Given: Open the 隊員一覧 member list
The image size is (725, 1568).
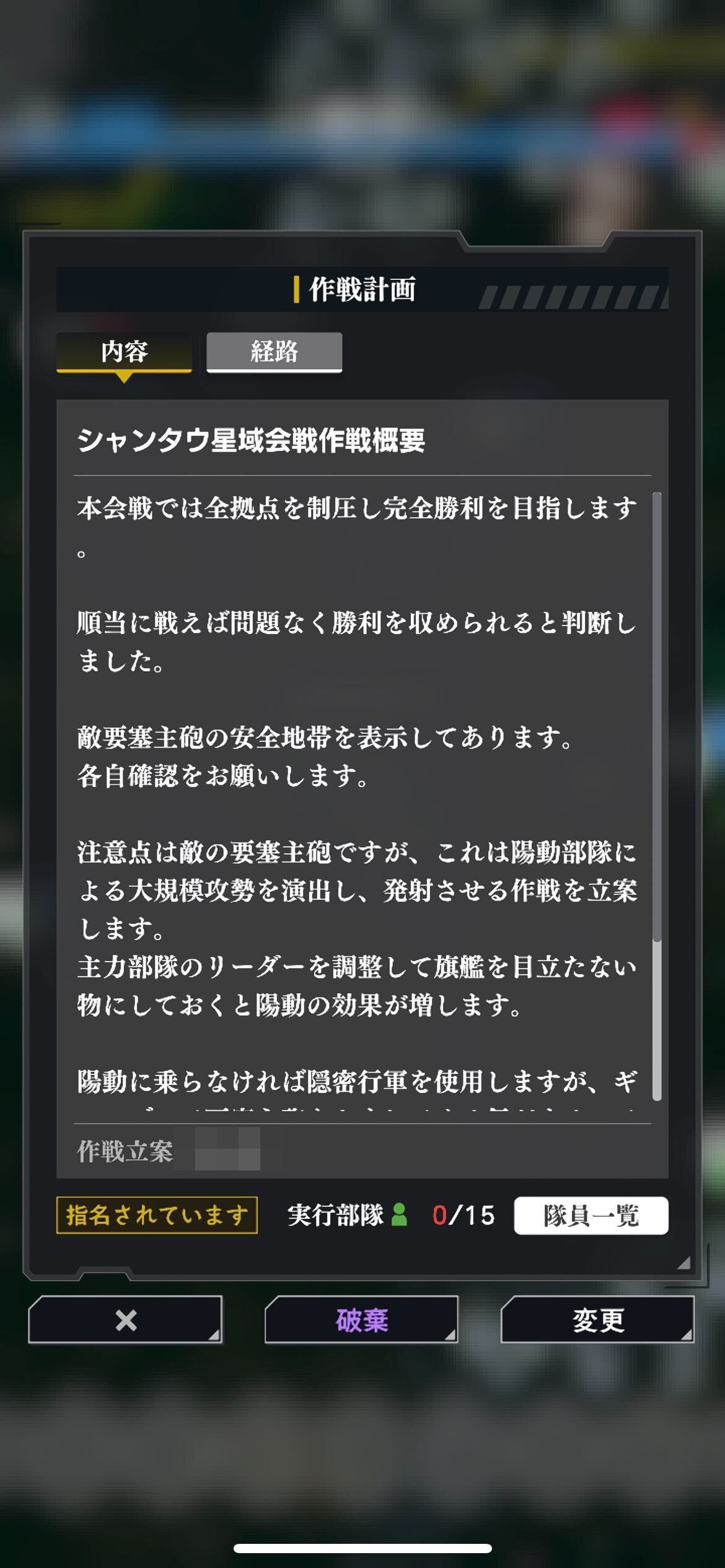Looking at the screenshot, I should pyautogui.click(x=591, y=1215).
